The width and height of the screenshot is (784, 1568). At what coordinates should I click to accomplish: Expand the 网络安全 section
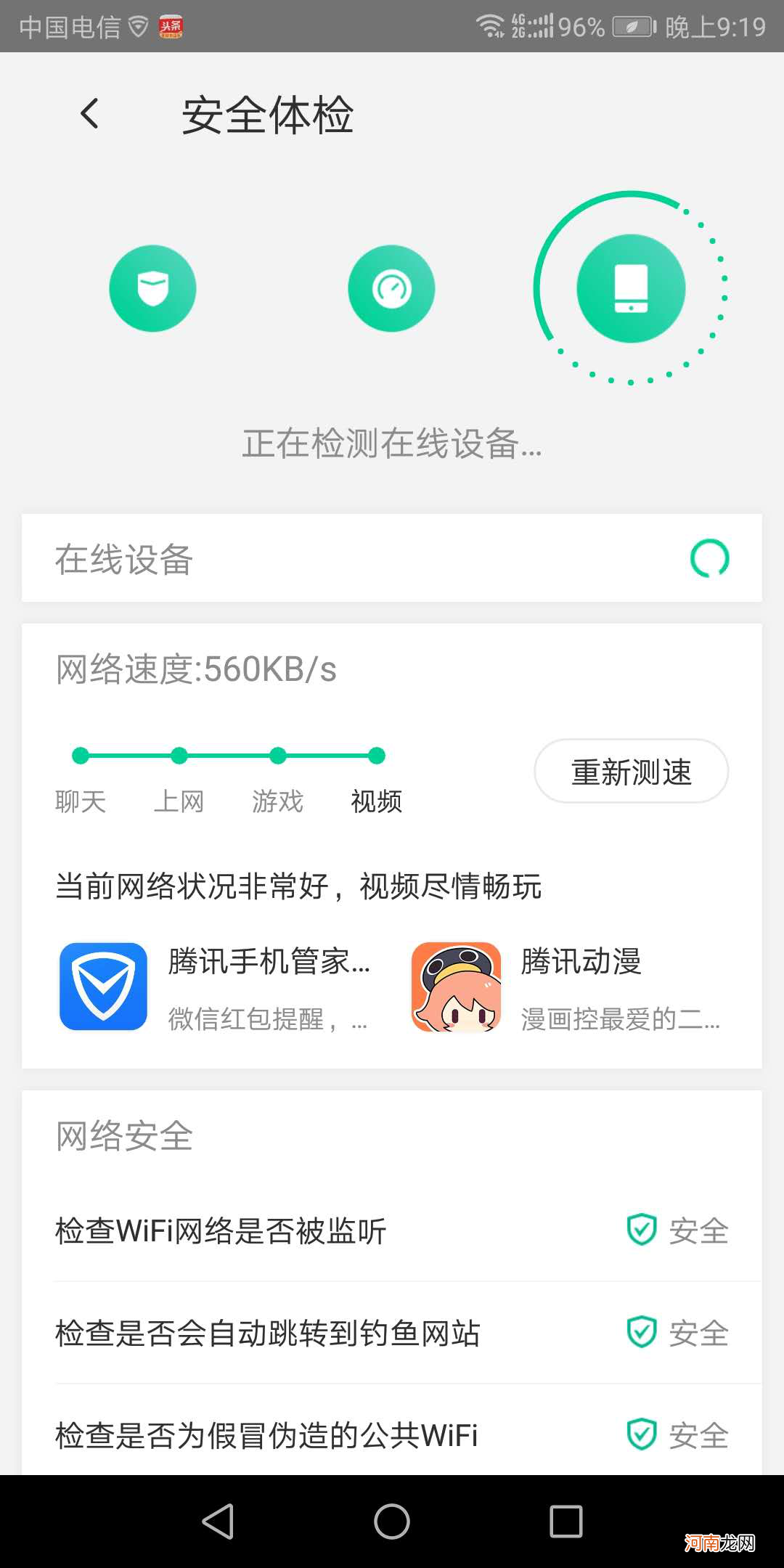125,1135
